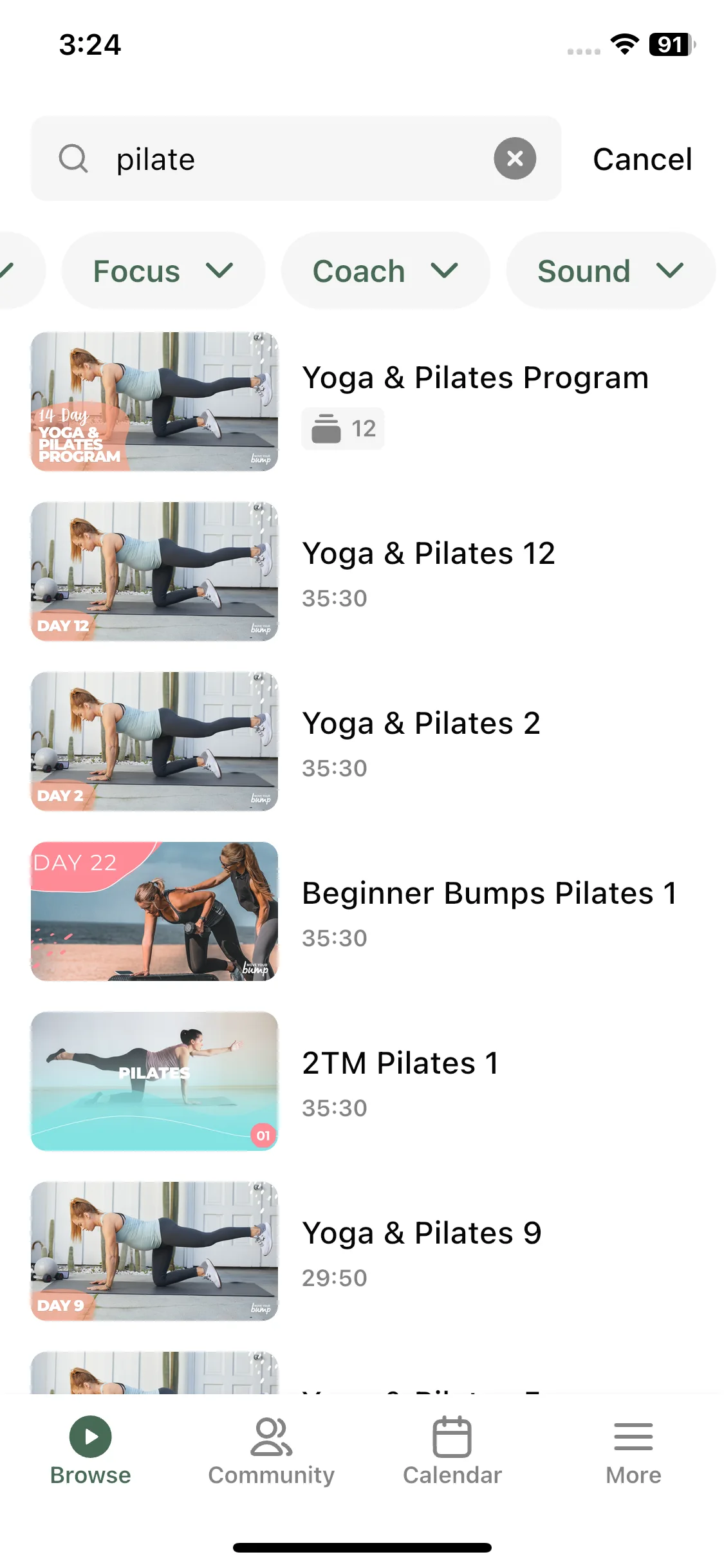
Task: Expand the Sound filter dropdown
Action: tap(609, 271)
